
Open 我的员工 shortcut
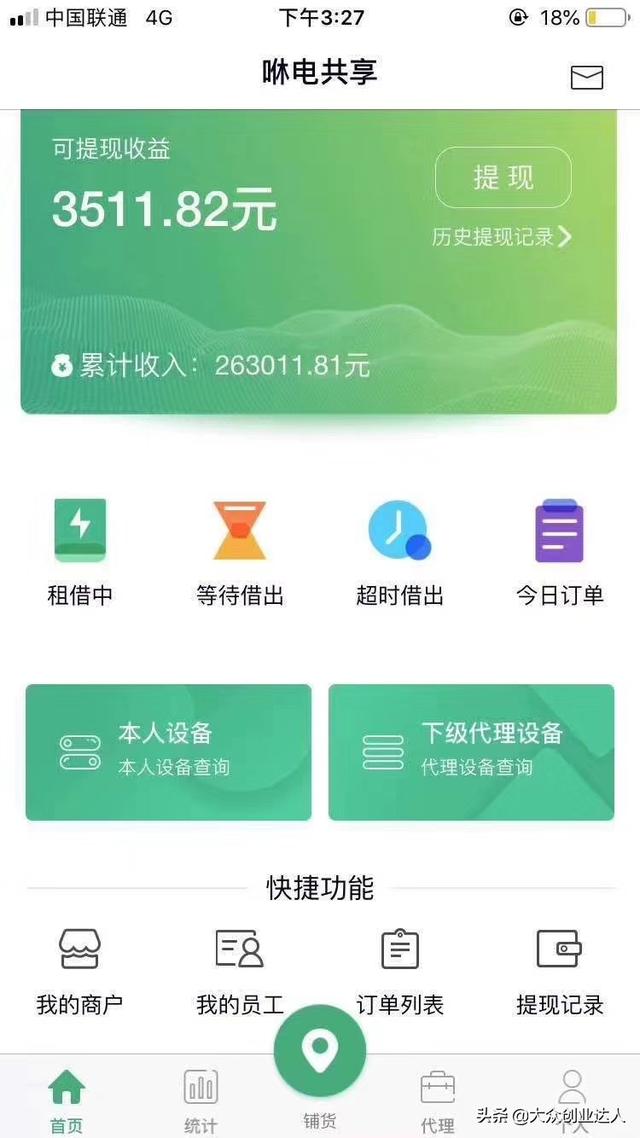[x=239, y=972]
